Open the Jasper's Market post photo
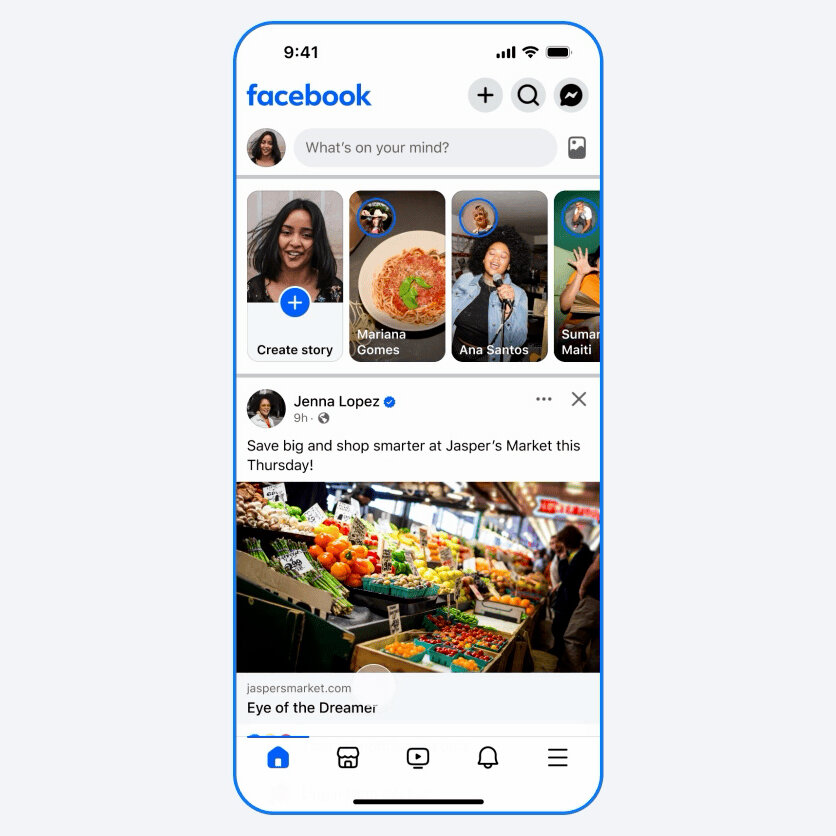Screen dimensions: 836x836 pos(418,577)
